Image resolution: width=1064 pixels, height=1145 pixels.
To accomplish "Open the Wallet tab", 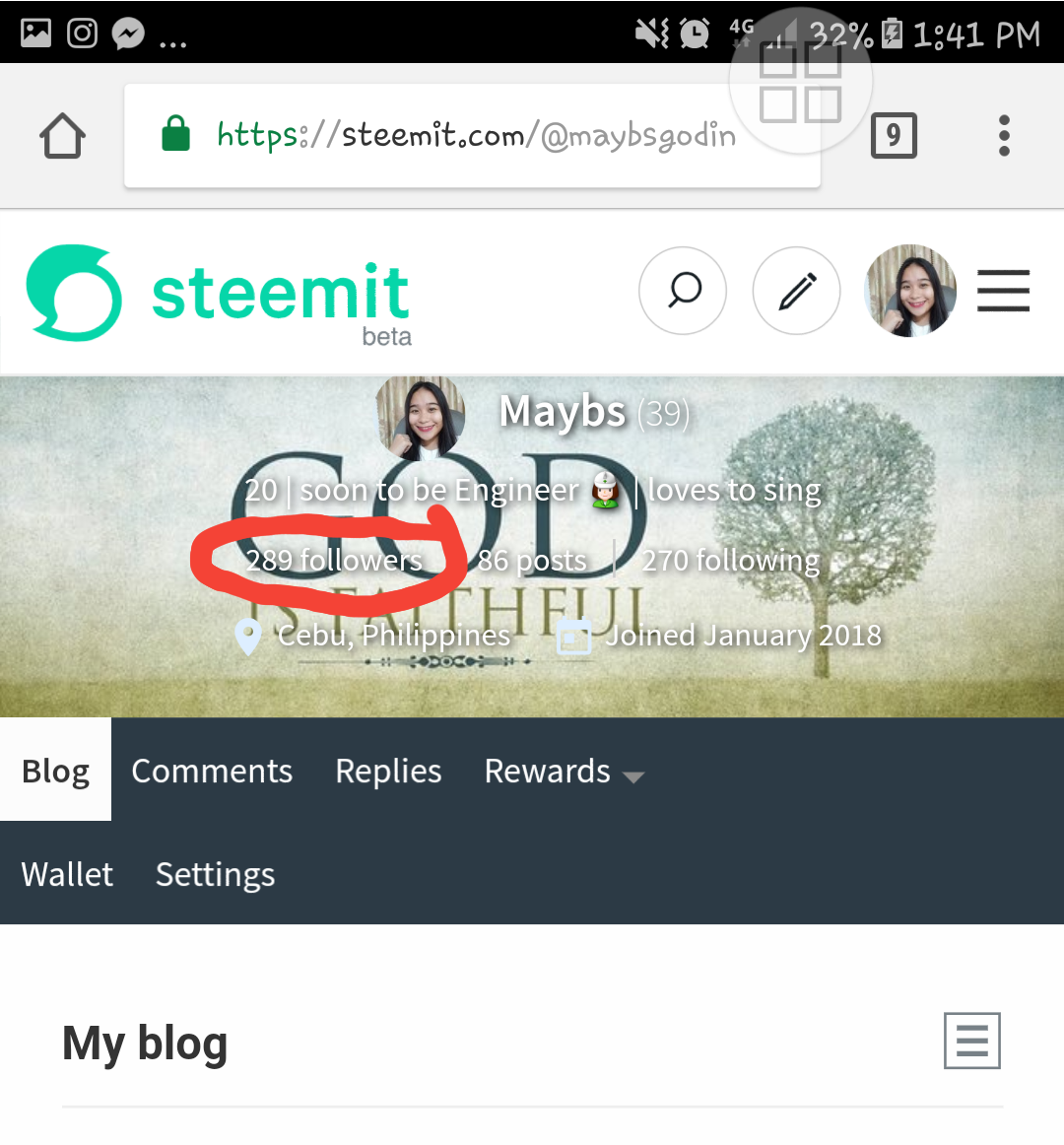I will 66,874.
